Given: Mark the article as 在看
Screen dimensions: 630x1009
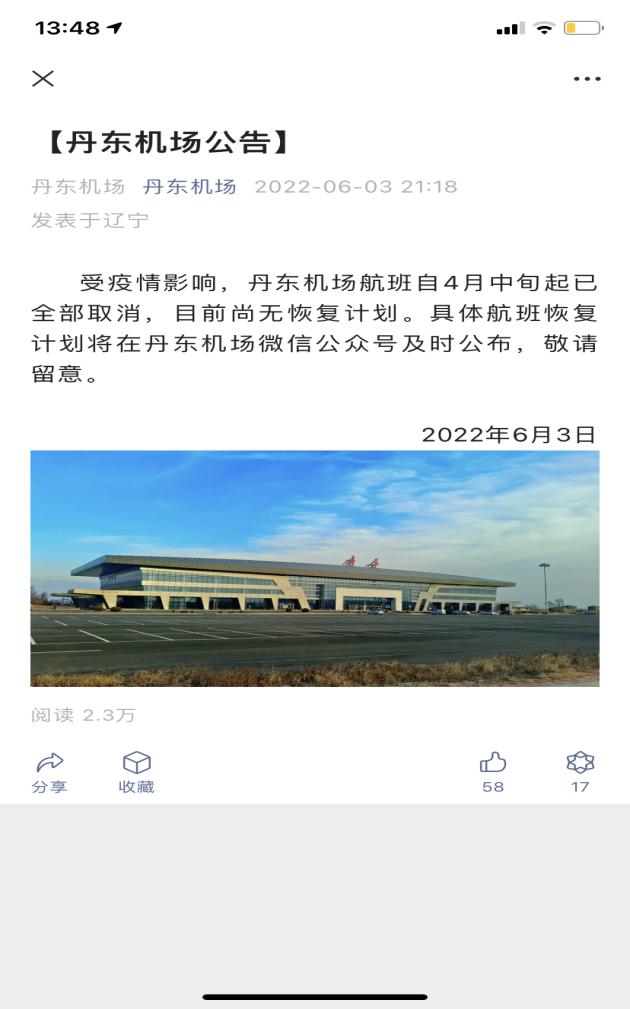Looking at the screenshot, I should (580, 772).
